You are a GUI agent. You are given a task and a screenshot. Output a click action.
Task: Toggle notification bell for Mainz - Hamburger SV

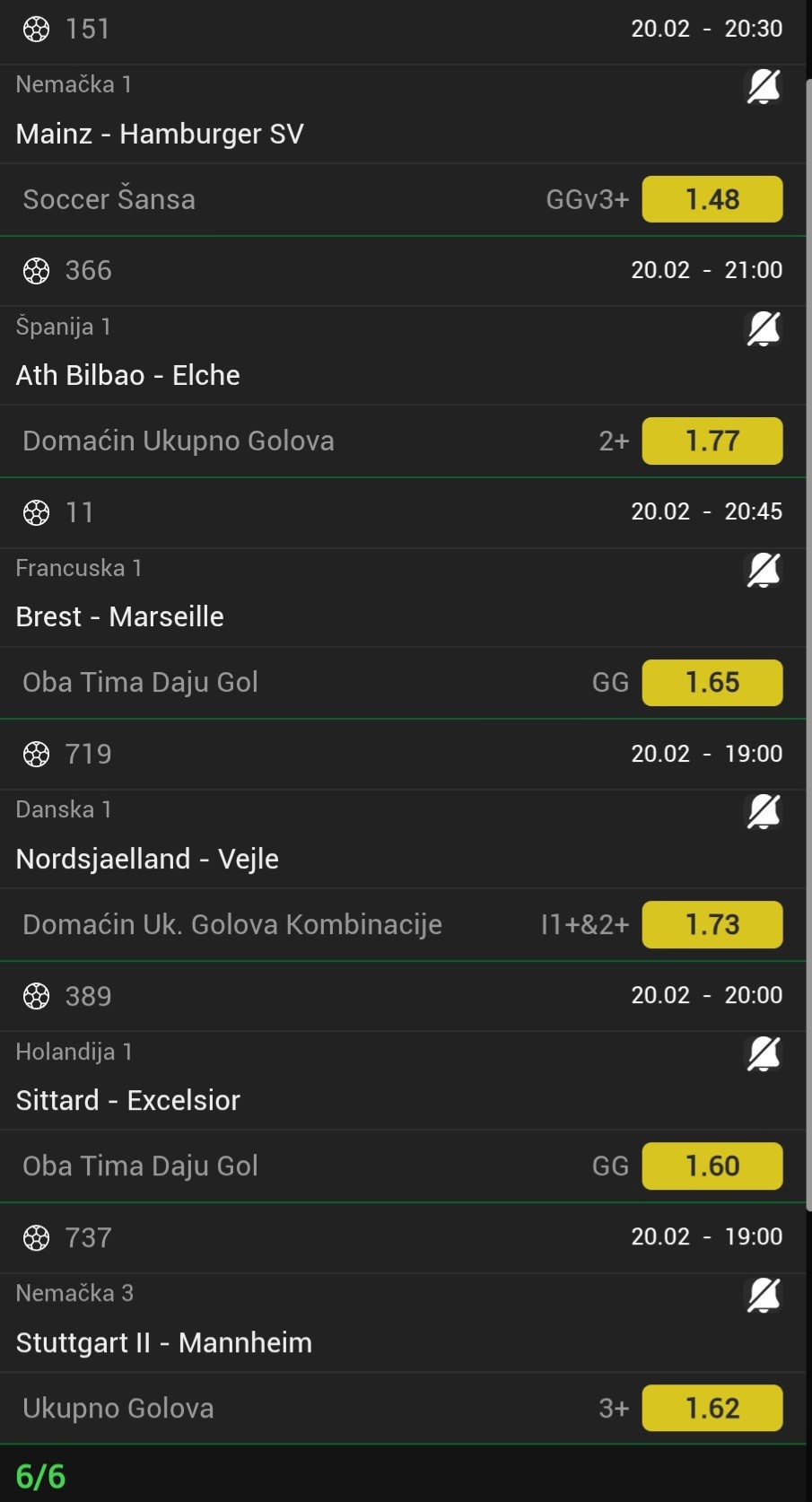[764, 87]
